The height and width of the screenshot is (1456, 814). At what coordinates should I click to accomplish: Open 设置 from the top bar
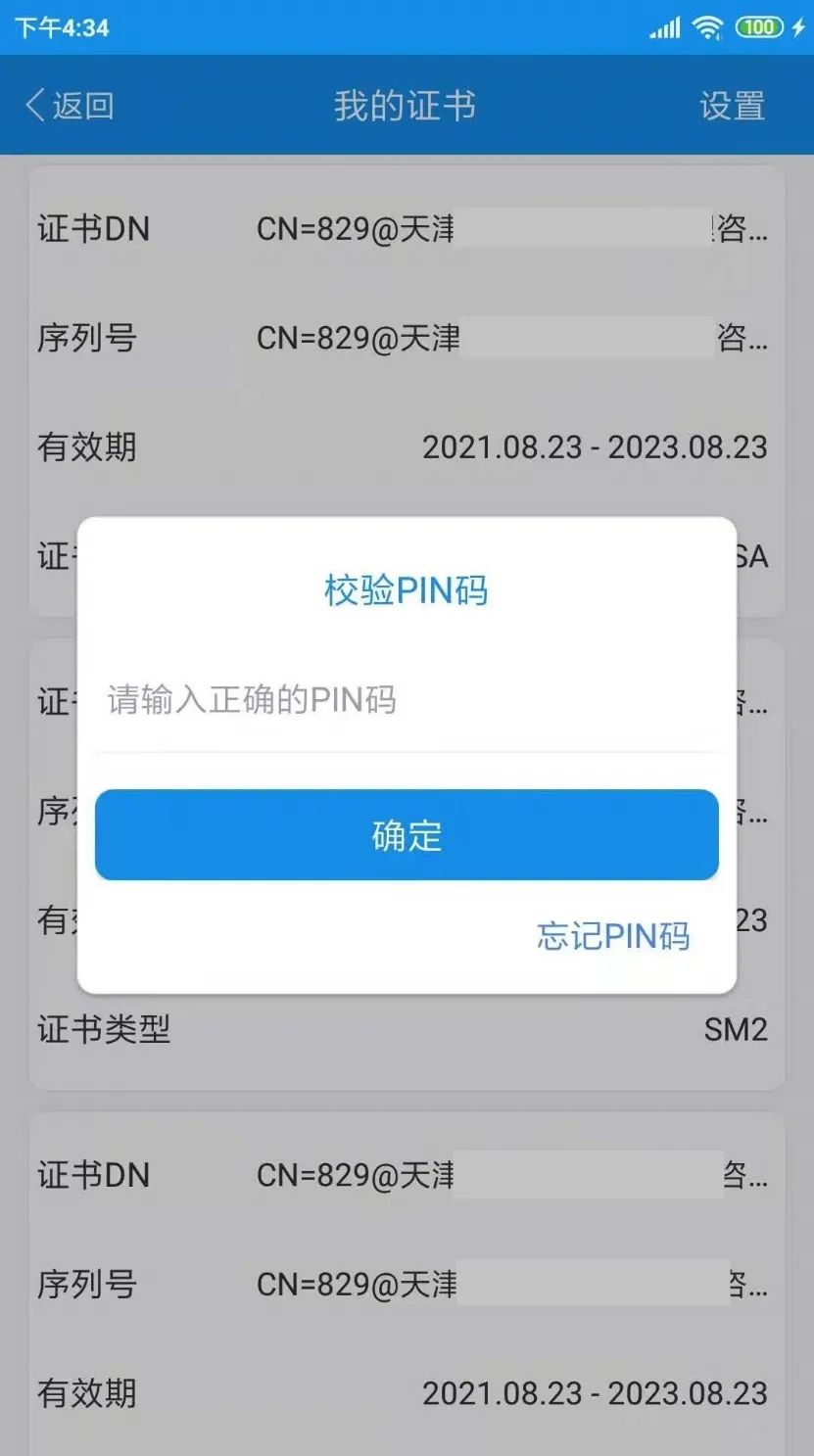(732, 105)
